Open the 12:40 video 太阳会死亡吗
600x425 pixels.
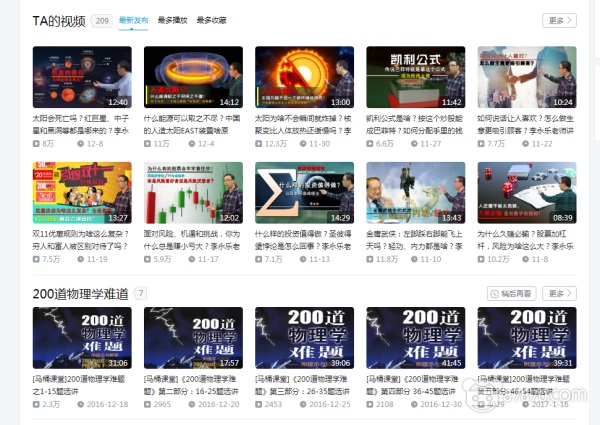[x=82, y=78]
